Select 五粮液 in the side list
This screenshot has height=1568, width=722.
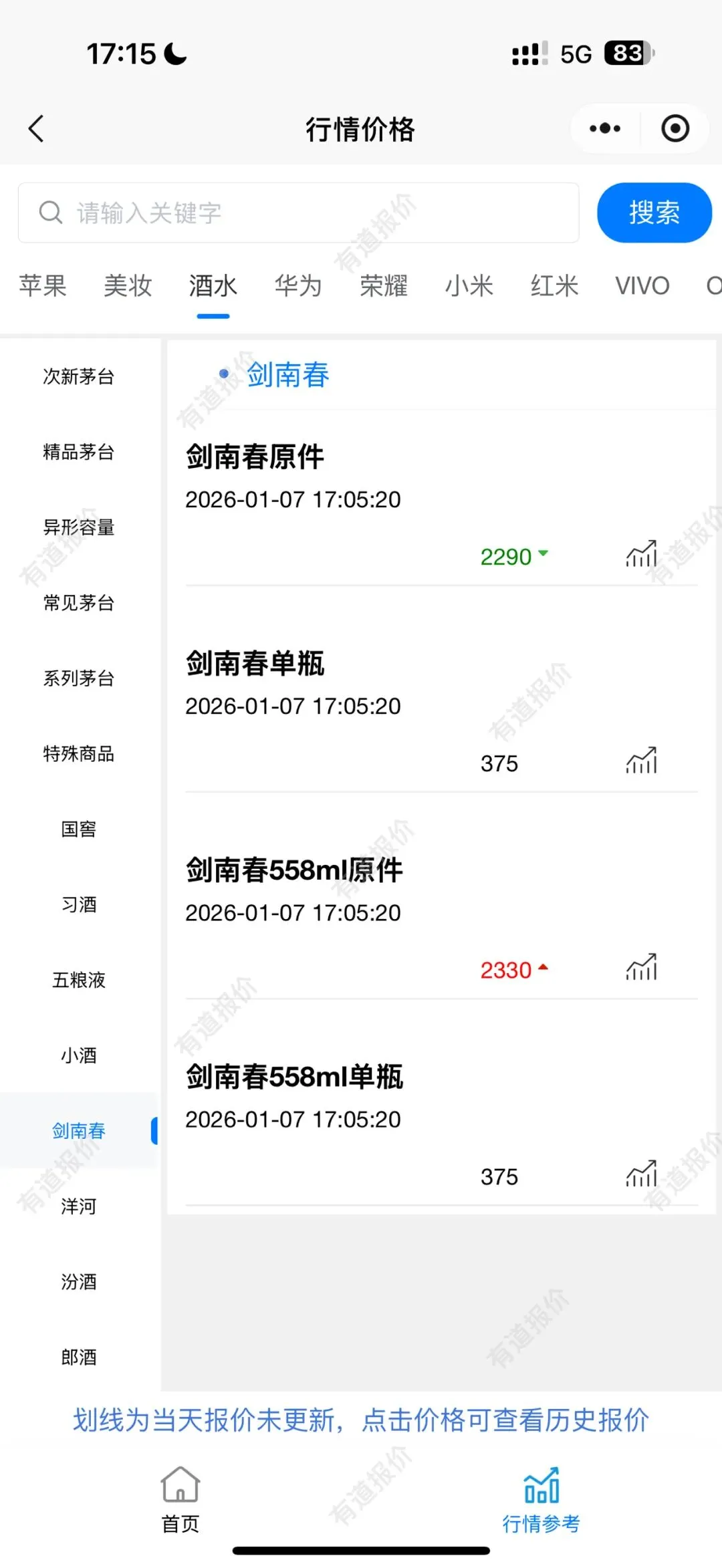79,980
